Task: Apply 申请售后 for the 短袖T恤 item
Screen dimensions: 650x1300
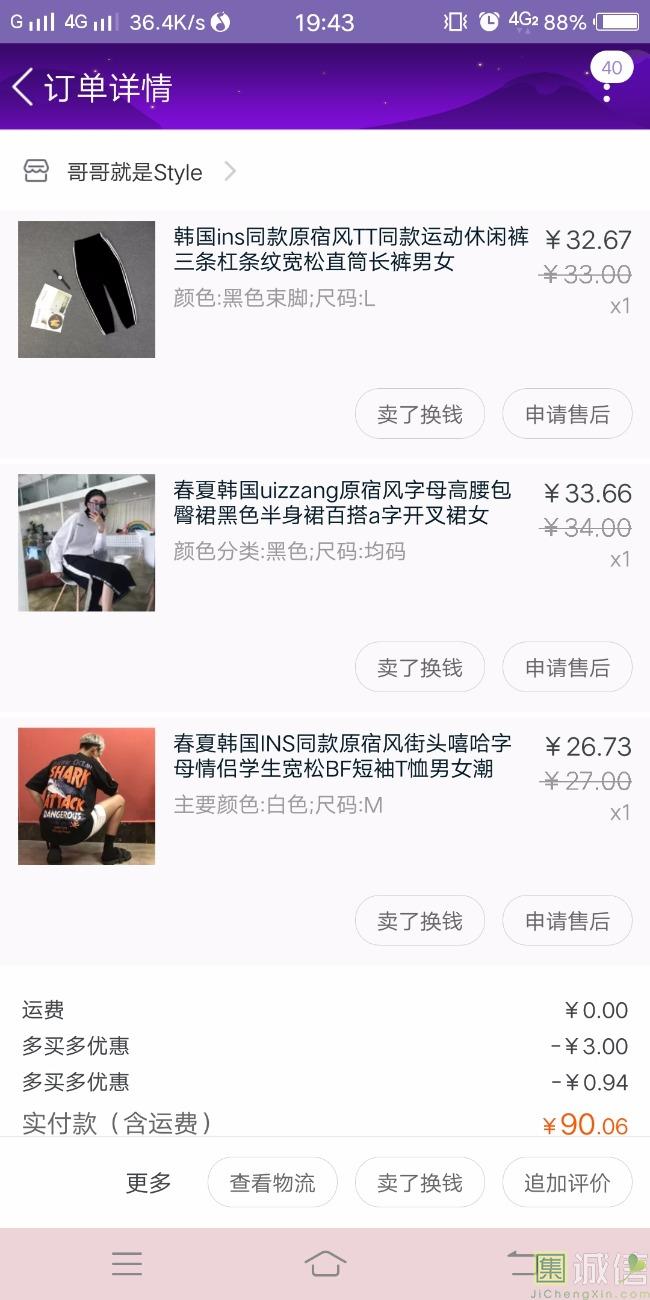Action: 567,921
